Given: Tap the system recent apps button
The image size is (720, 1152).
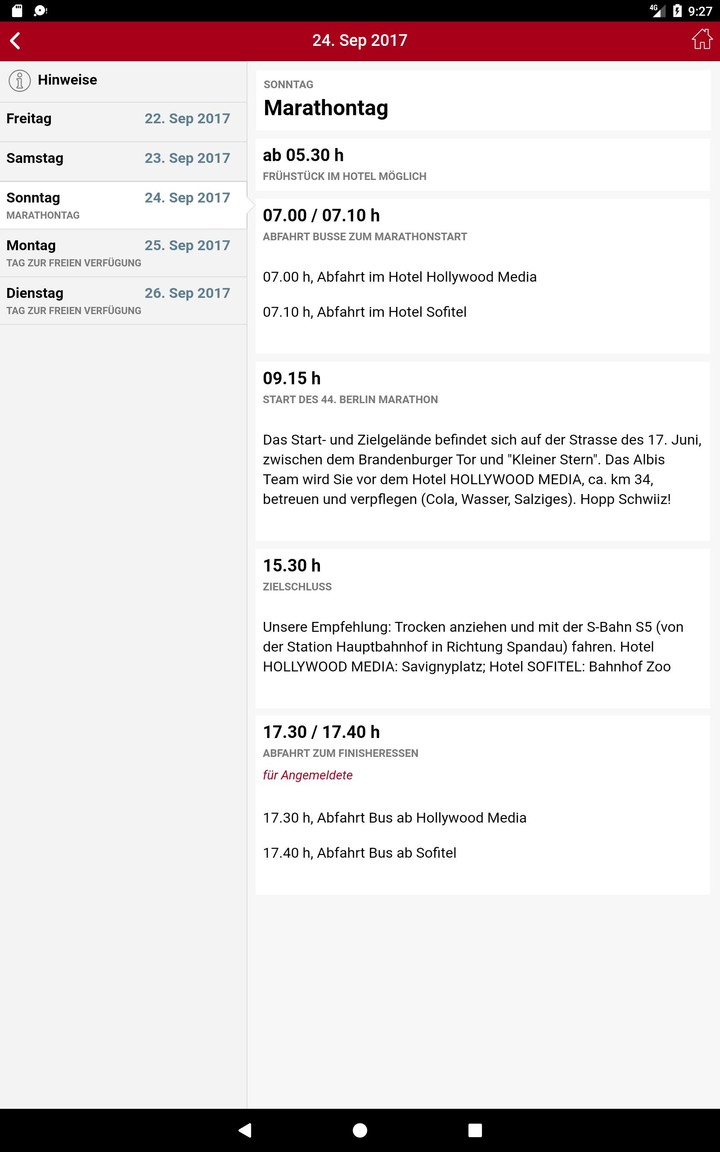Looking at the screenshot, I should (475, 1130).
